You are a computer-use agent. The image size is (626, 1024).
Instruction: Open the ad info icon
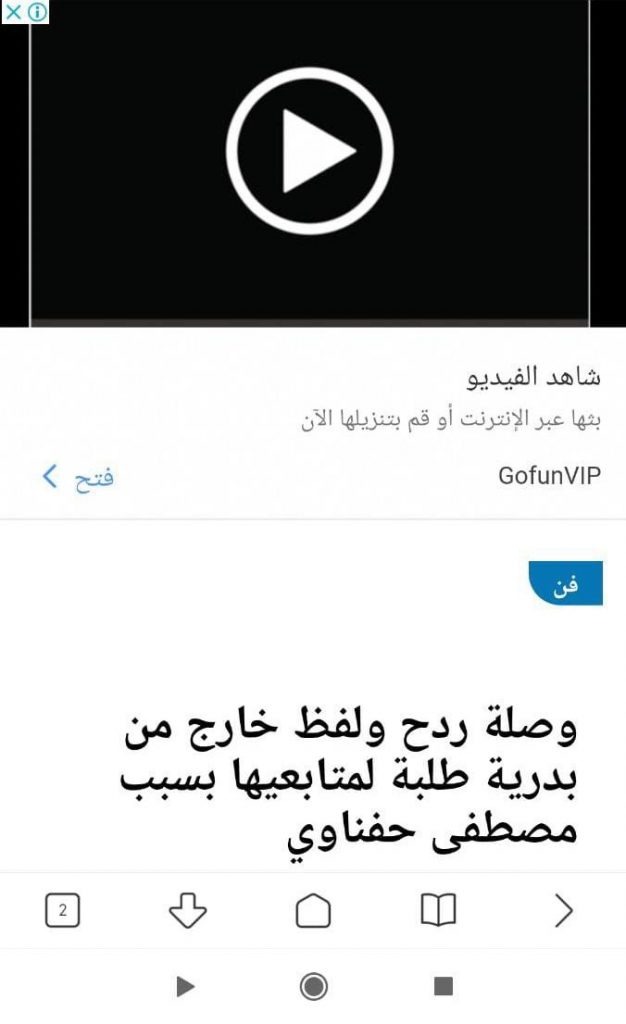(36, 12)
